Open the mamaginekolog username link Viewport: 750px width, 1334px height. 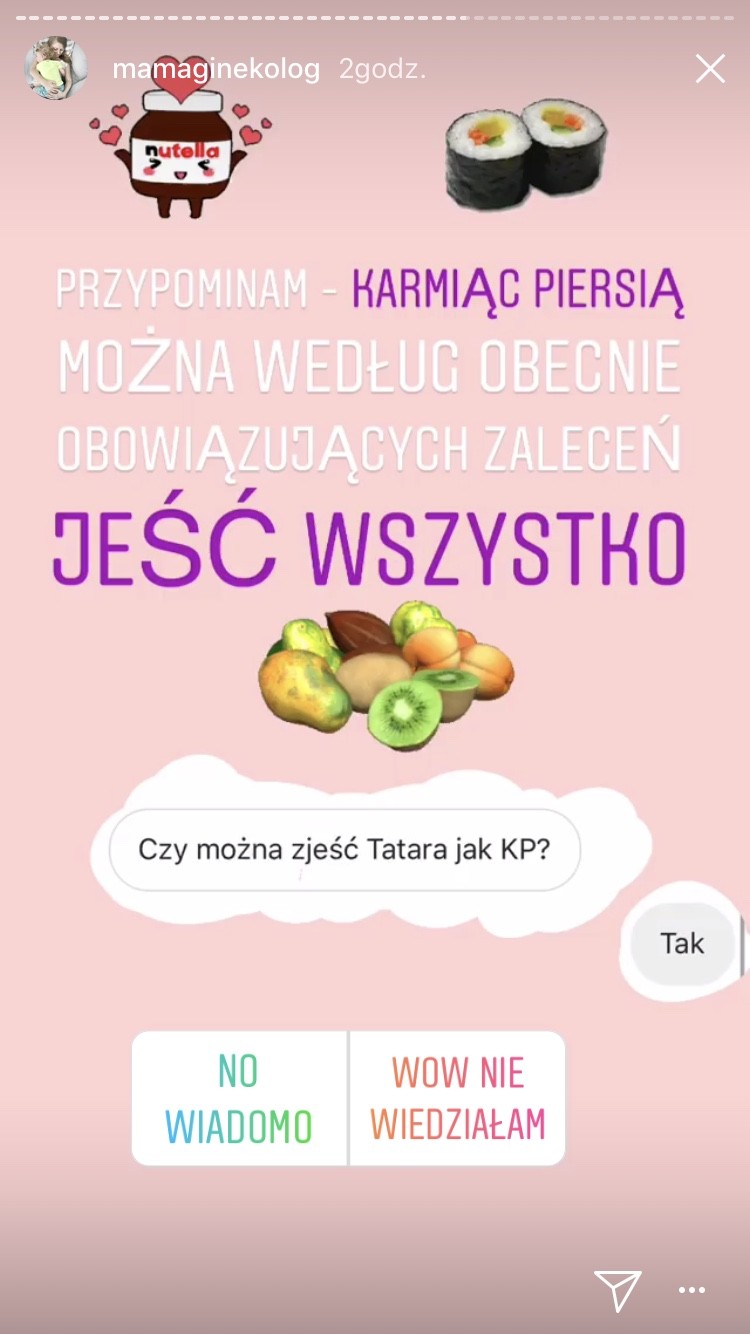216,69
